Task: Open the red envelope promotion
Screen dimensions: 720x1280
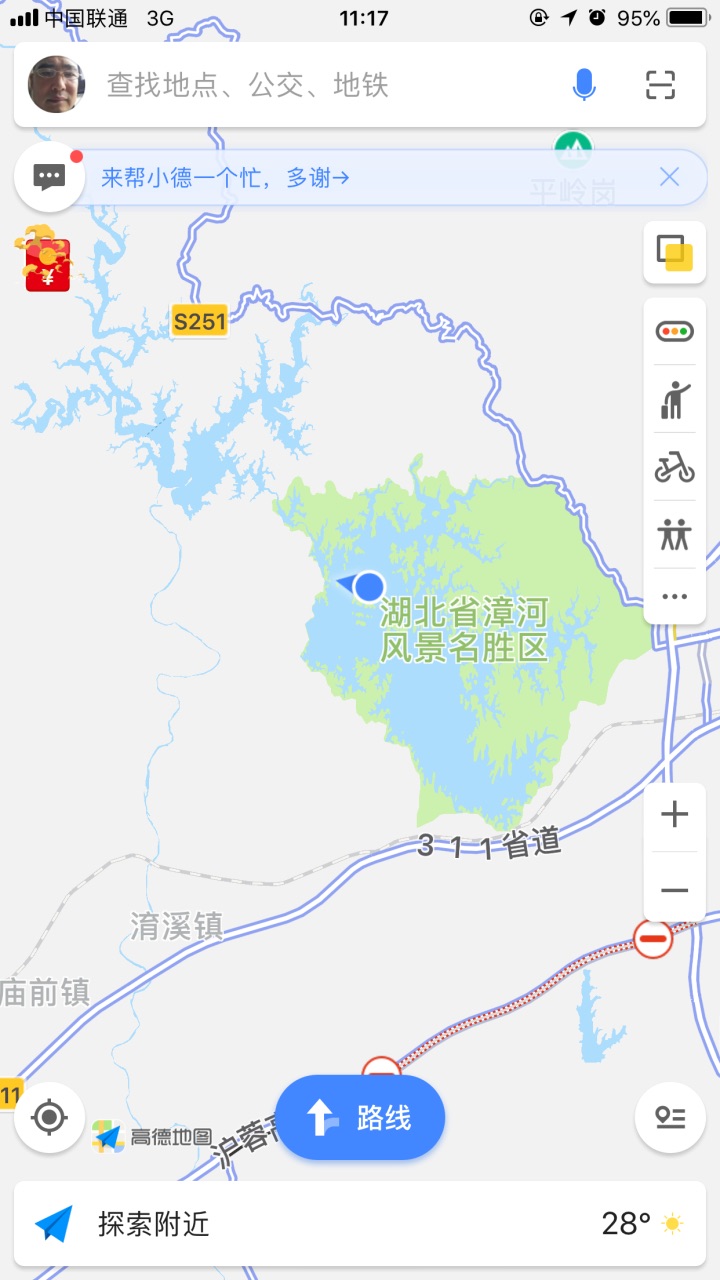Action: coord(46,260)
